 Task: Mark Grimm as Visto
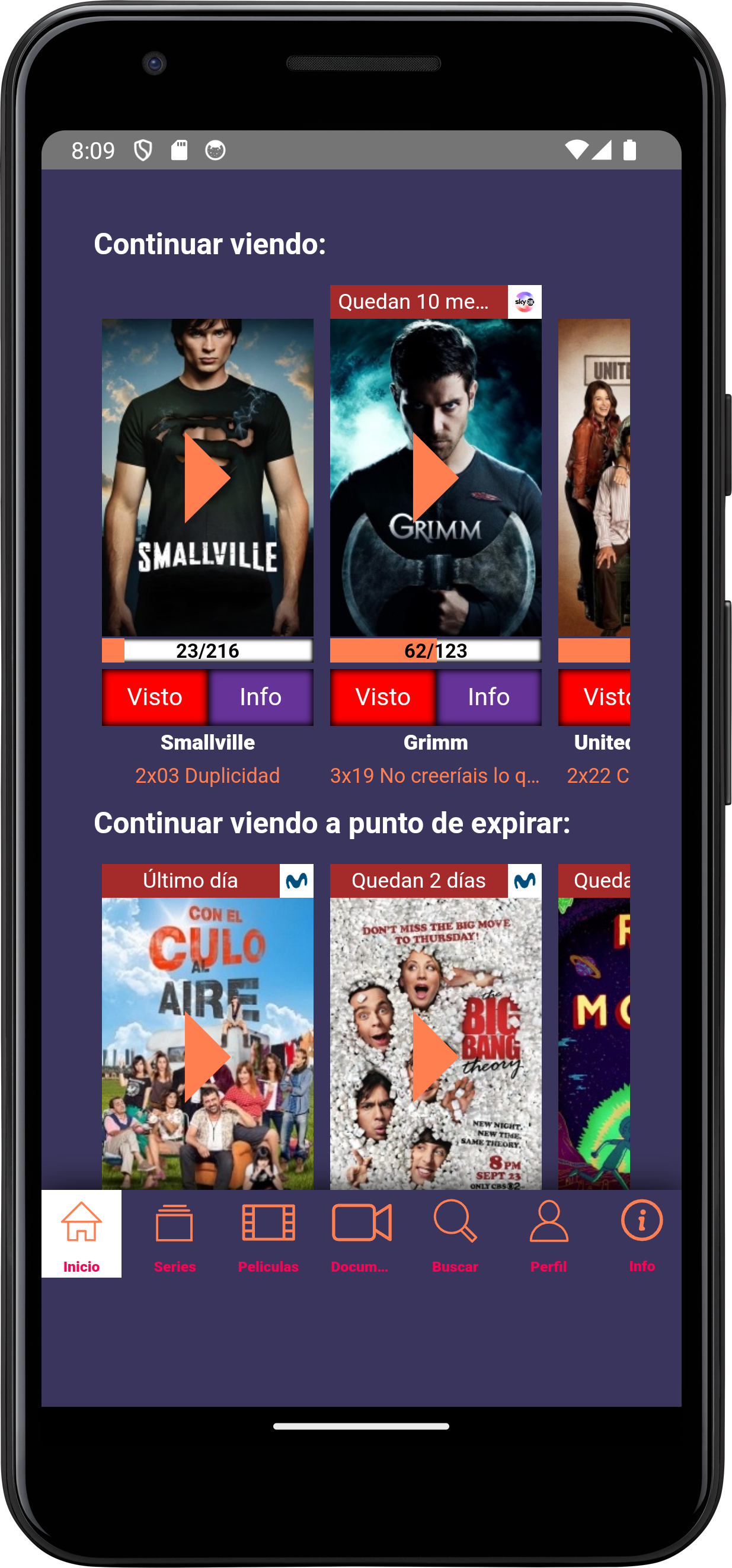(x=383, y=697)
